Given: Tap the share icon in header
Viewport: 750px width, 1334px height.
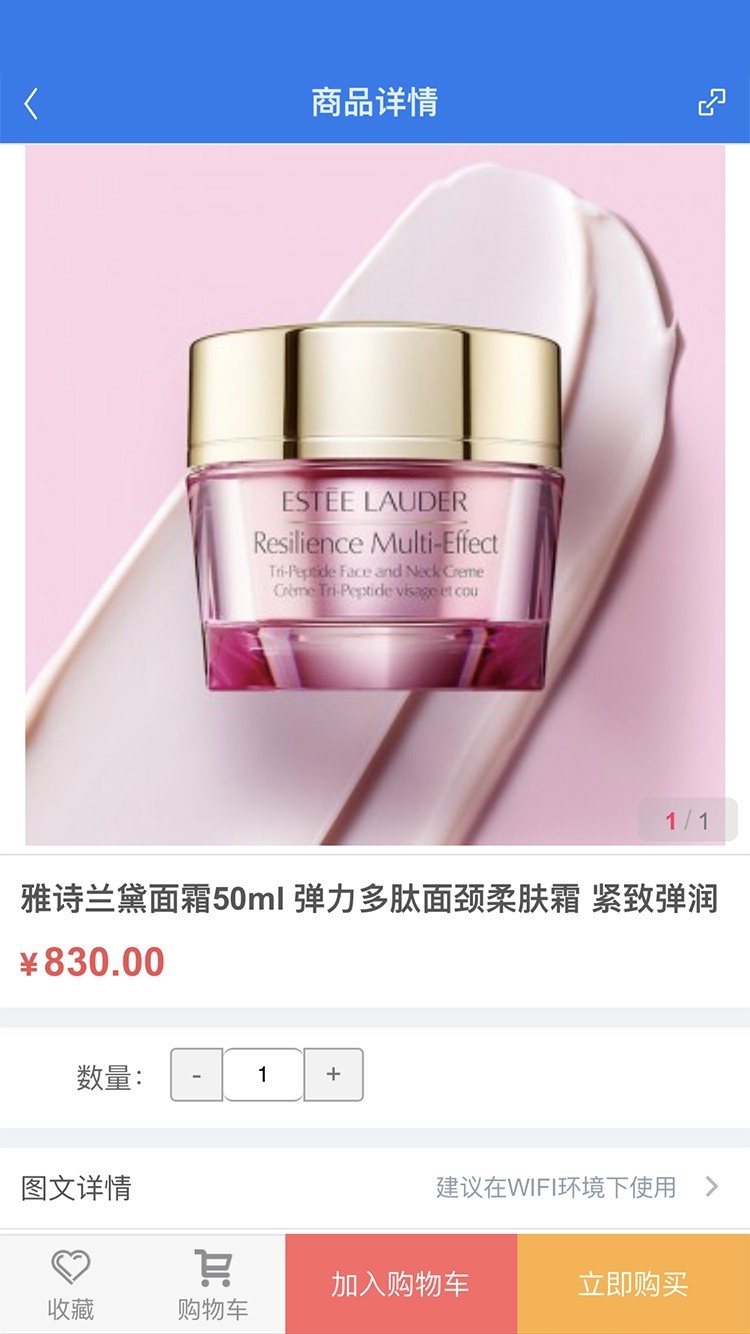Looking at the screenshot, I should [711, 103].
